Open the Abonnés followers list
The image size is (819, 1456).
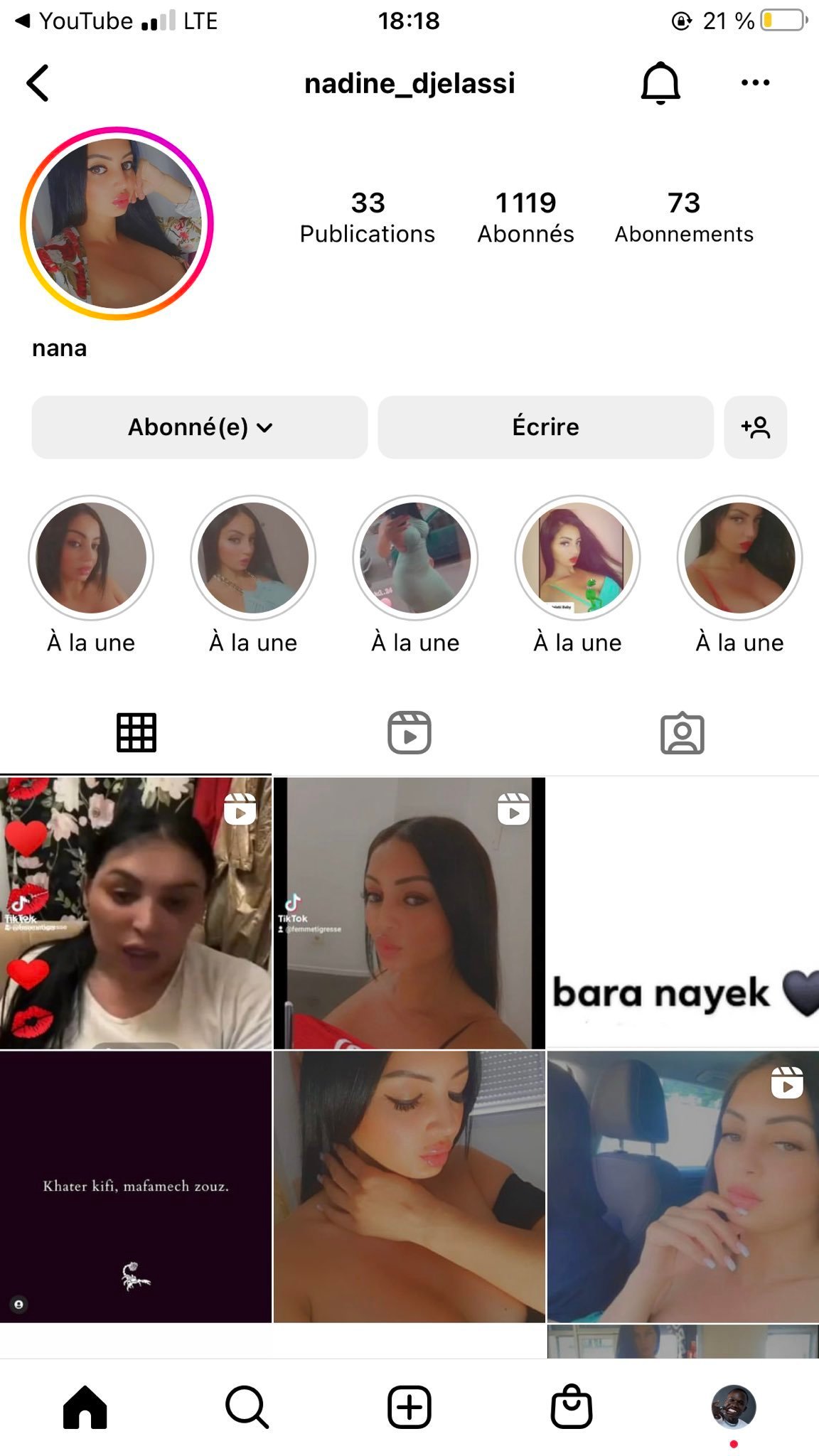click(525, 218)
